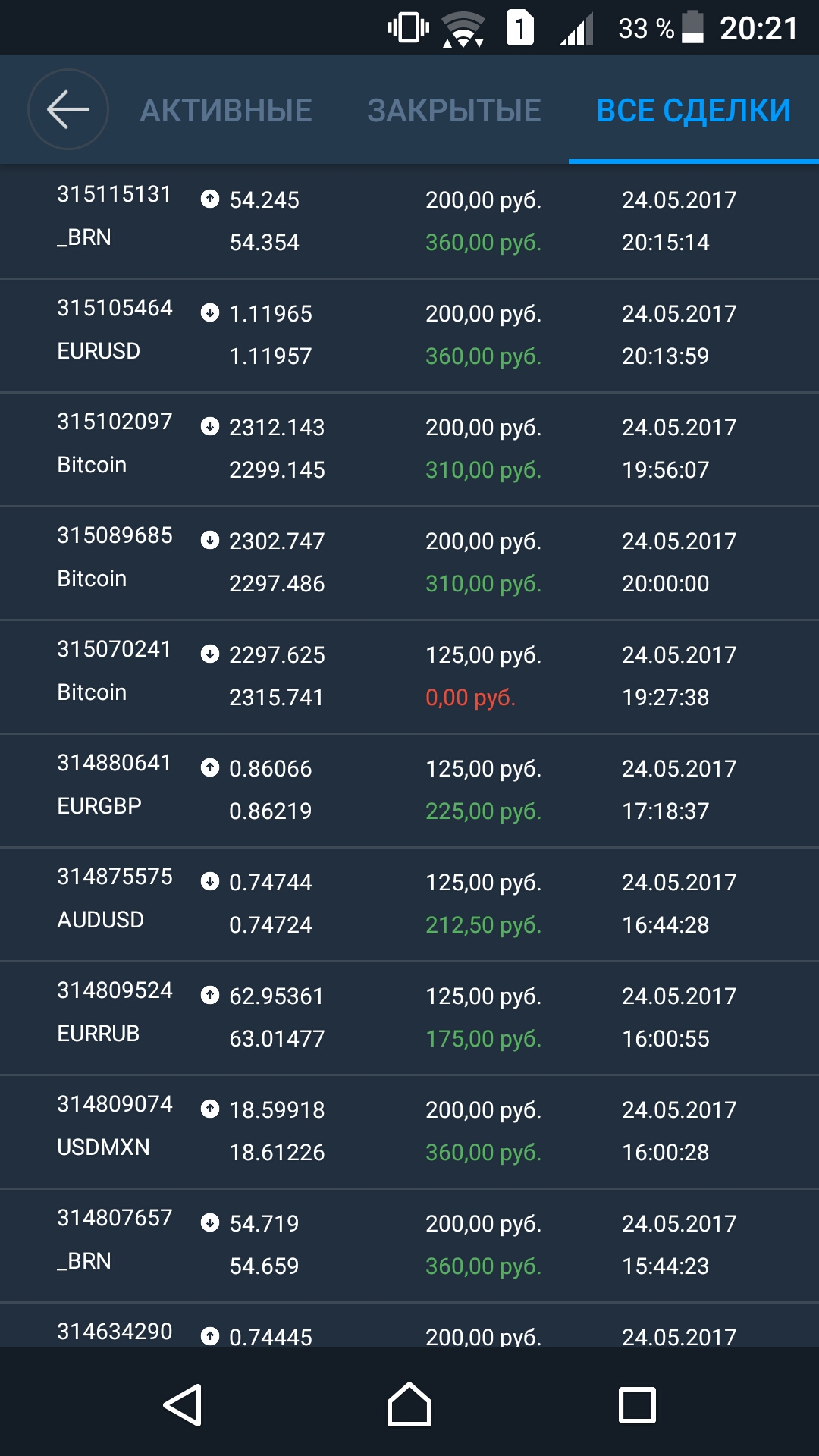Open AUDUSD deal 314875575
819x1456 pixels.
tap(409, 903)
